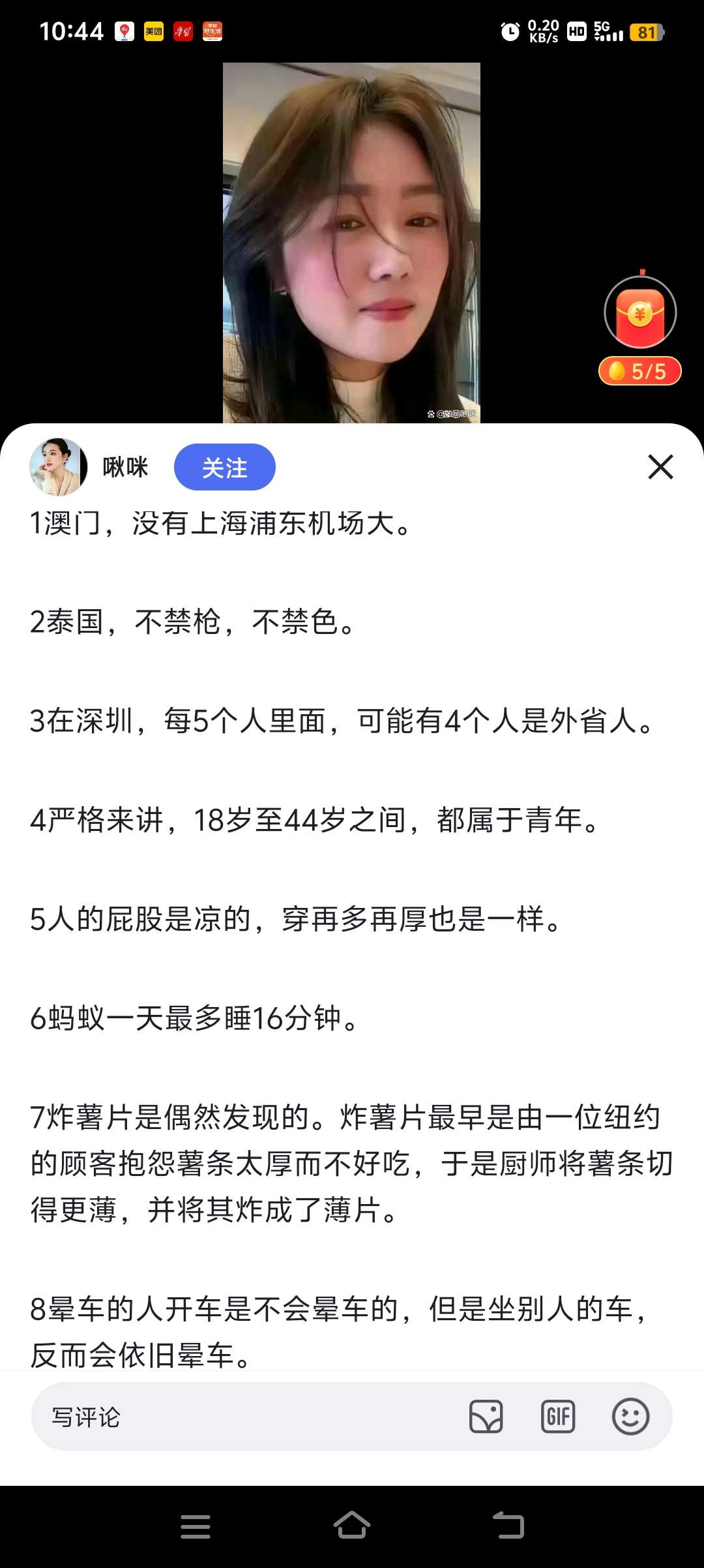The height and width of the screenshot is (1568, 704).
Task: Go back with system back button
Action: click(x=508, y=1526)
